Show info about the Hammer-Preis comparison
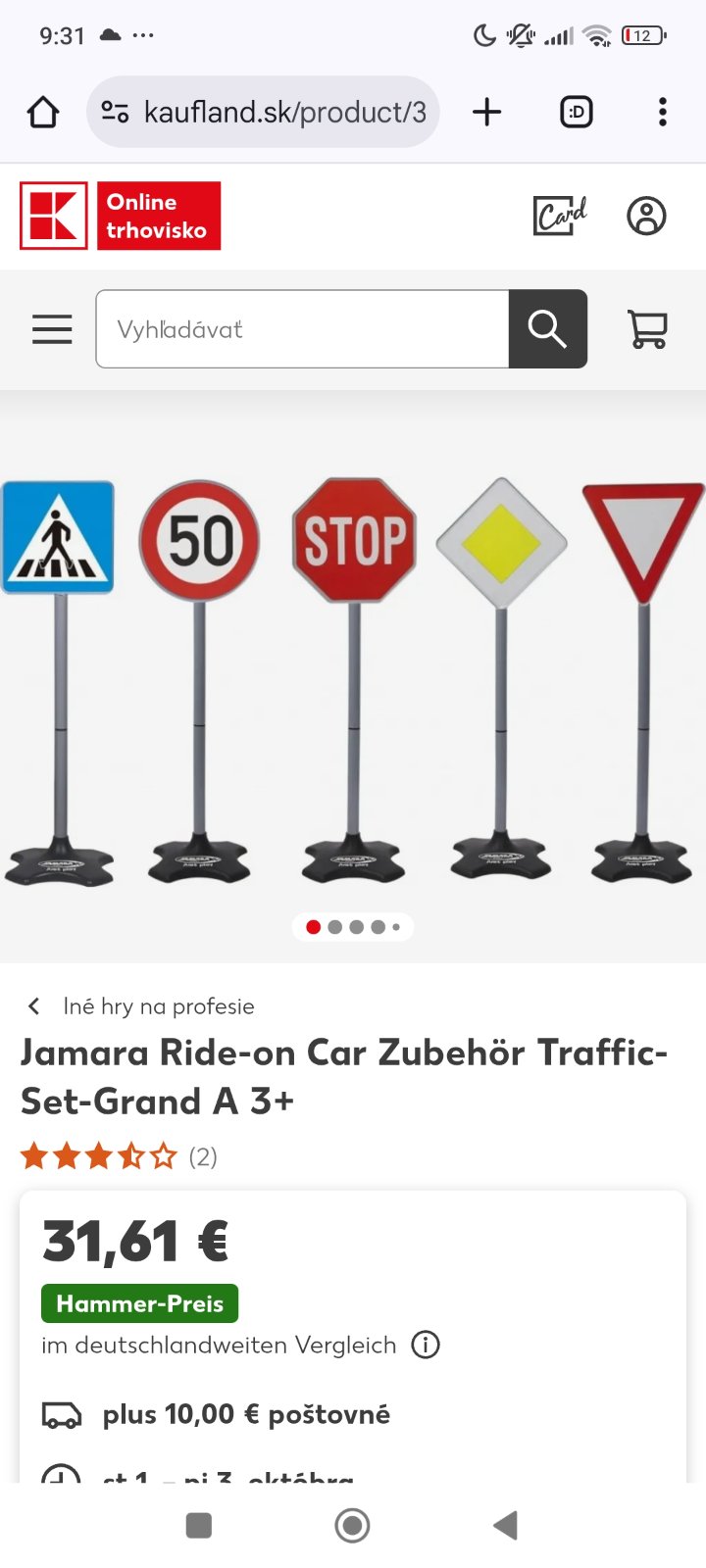Viewport: 706px width, 1568px height. tap(426, 1346)
